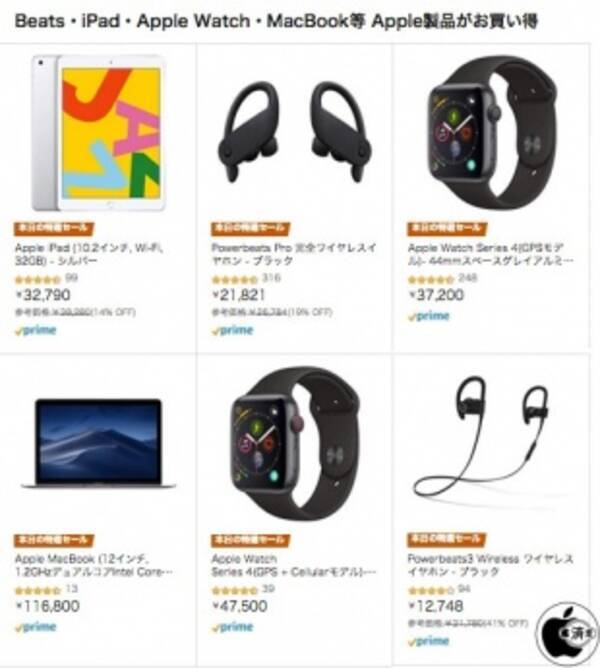Viewport: 600px width, 668px height.
Task: Open the Apple MacBook 12-inch listing
Action: [x=97, y=443]
